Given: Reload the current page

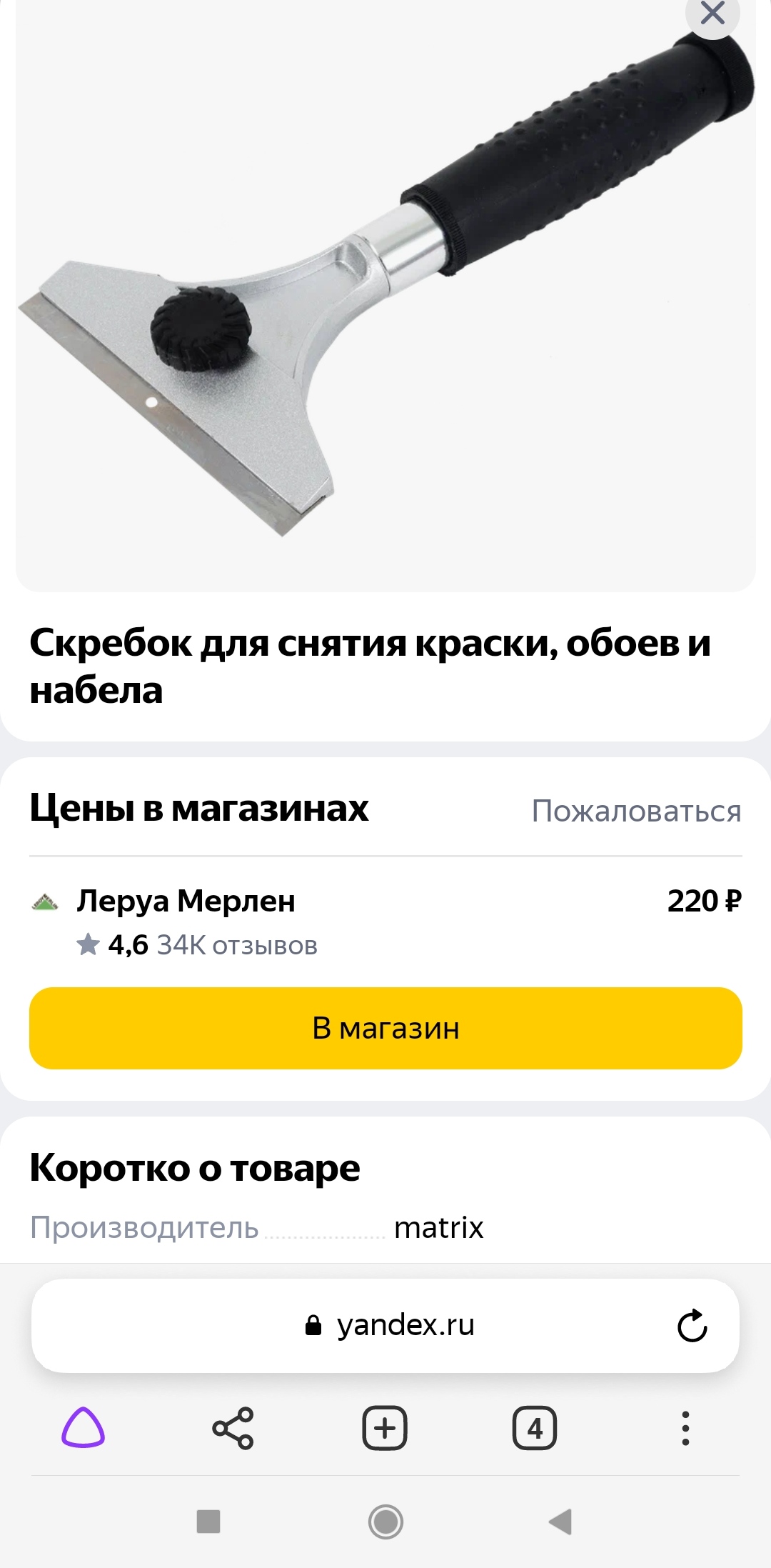Looking at the screenshot, I should [691, 1326].
